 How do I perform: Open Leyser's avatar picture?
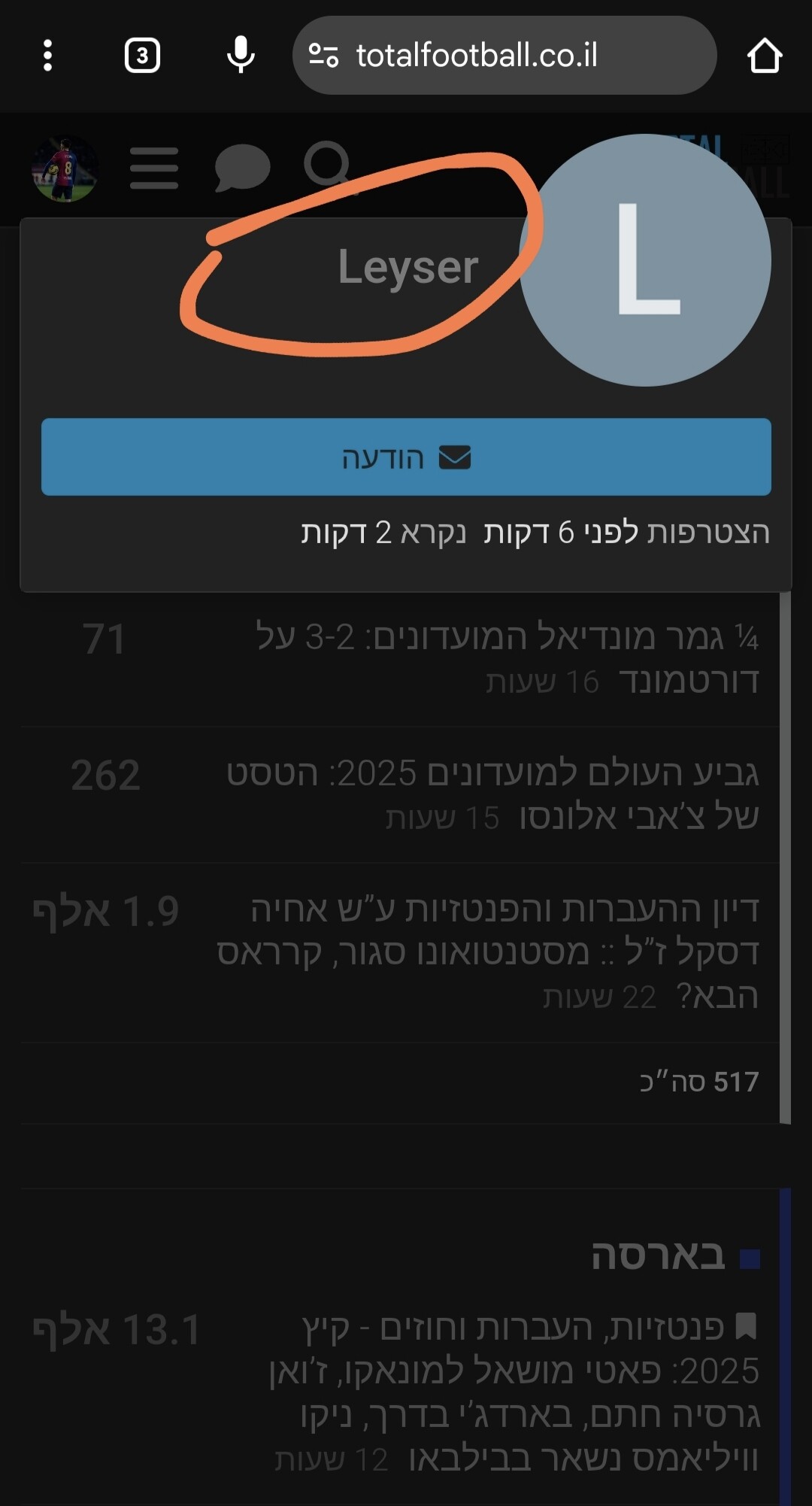click(x=645, y=260)
